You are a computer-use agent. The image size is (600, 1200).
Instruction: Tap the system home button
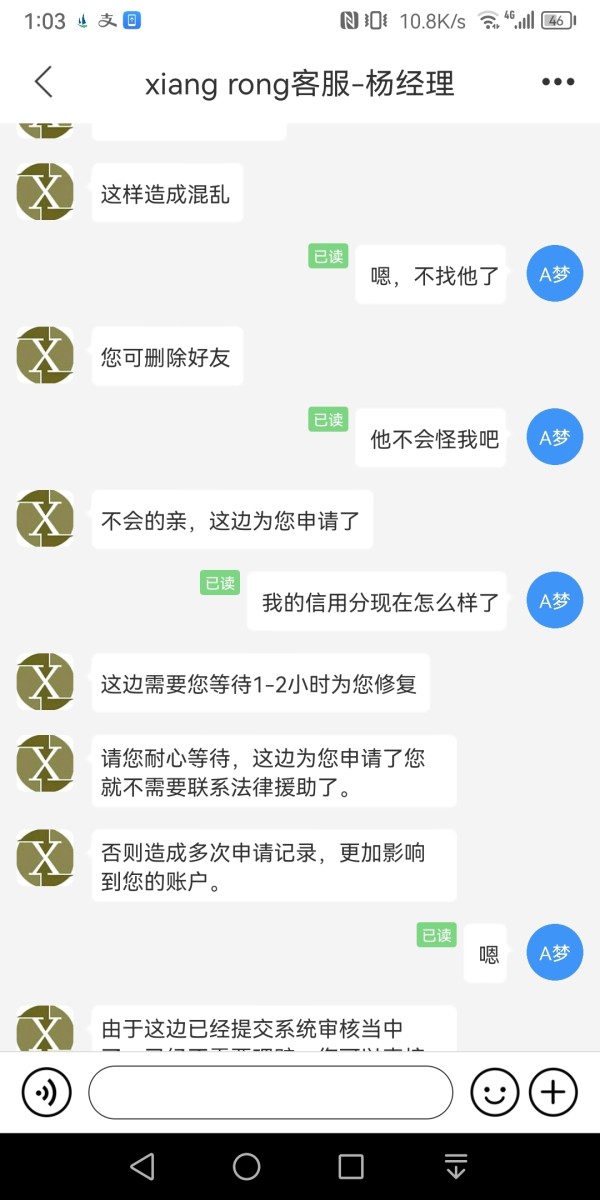click(x=247, y=1166)
